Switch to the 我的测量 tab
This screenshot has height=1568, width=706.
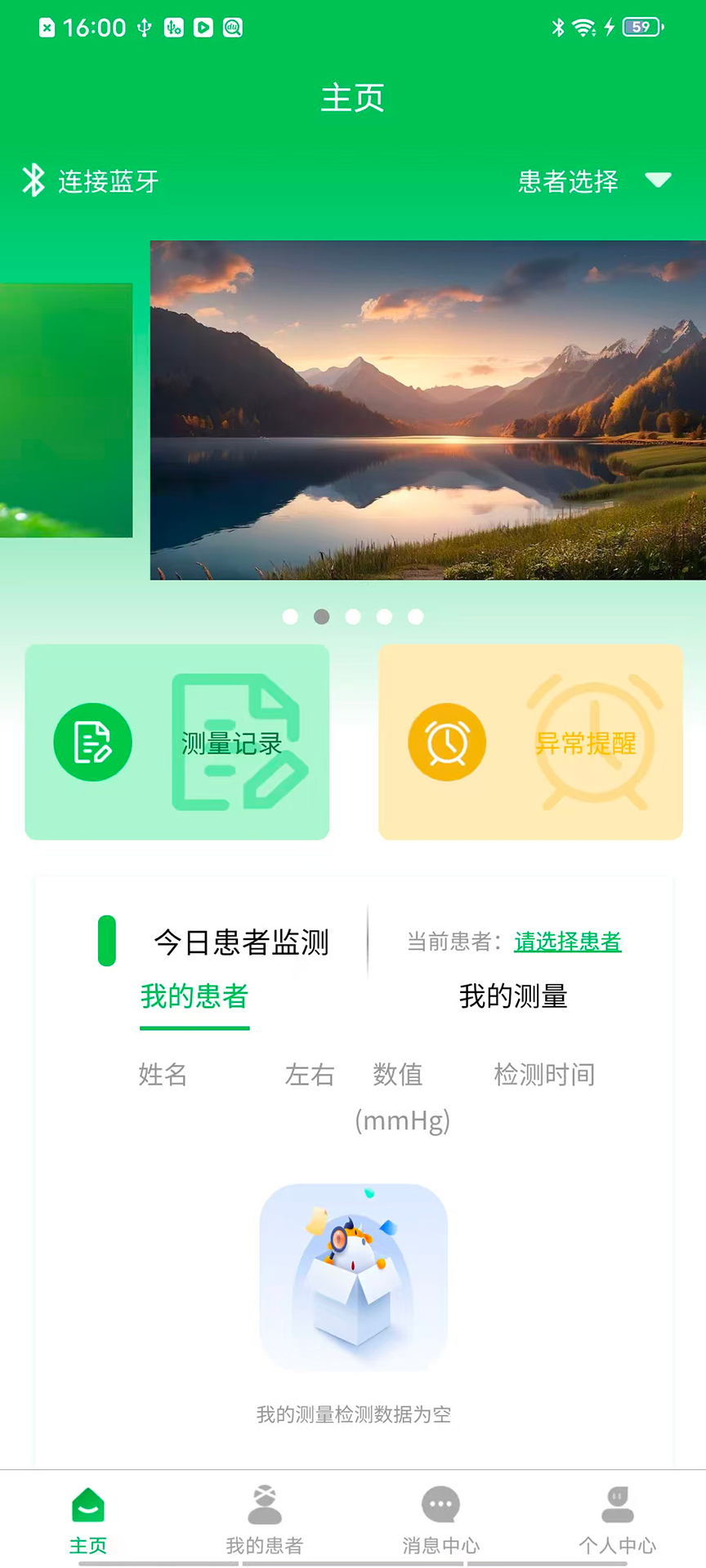(x=513, y=996)
